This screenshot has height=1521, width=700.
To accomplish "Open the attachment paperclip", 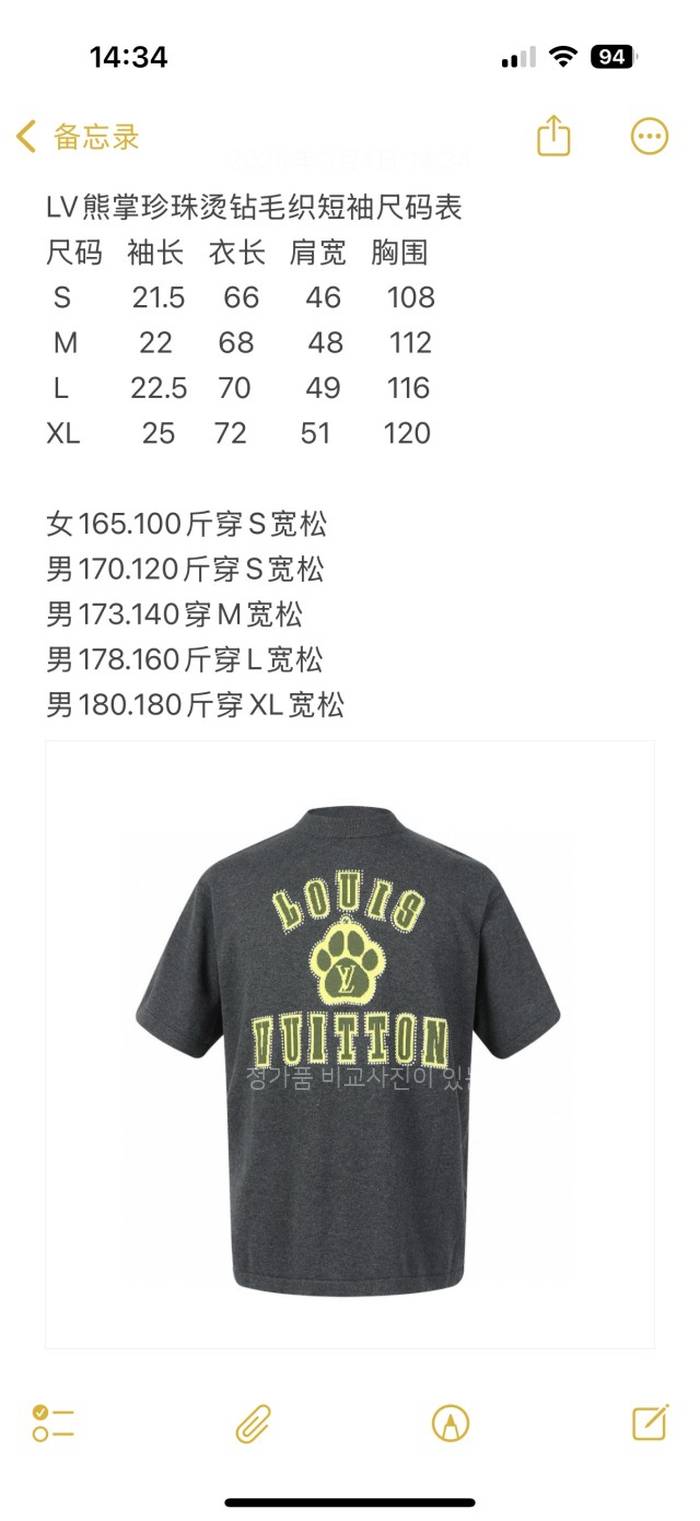I will [253, 1422].
